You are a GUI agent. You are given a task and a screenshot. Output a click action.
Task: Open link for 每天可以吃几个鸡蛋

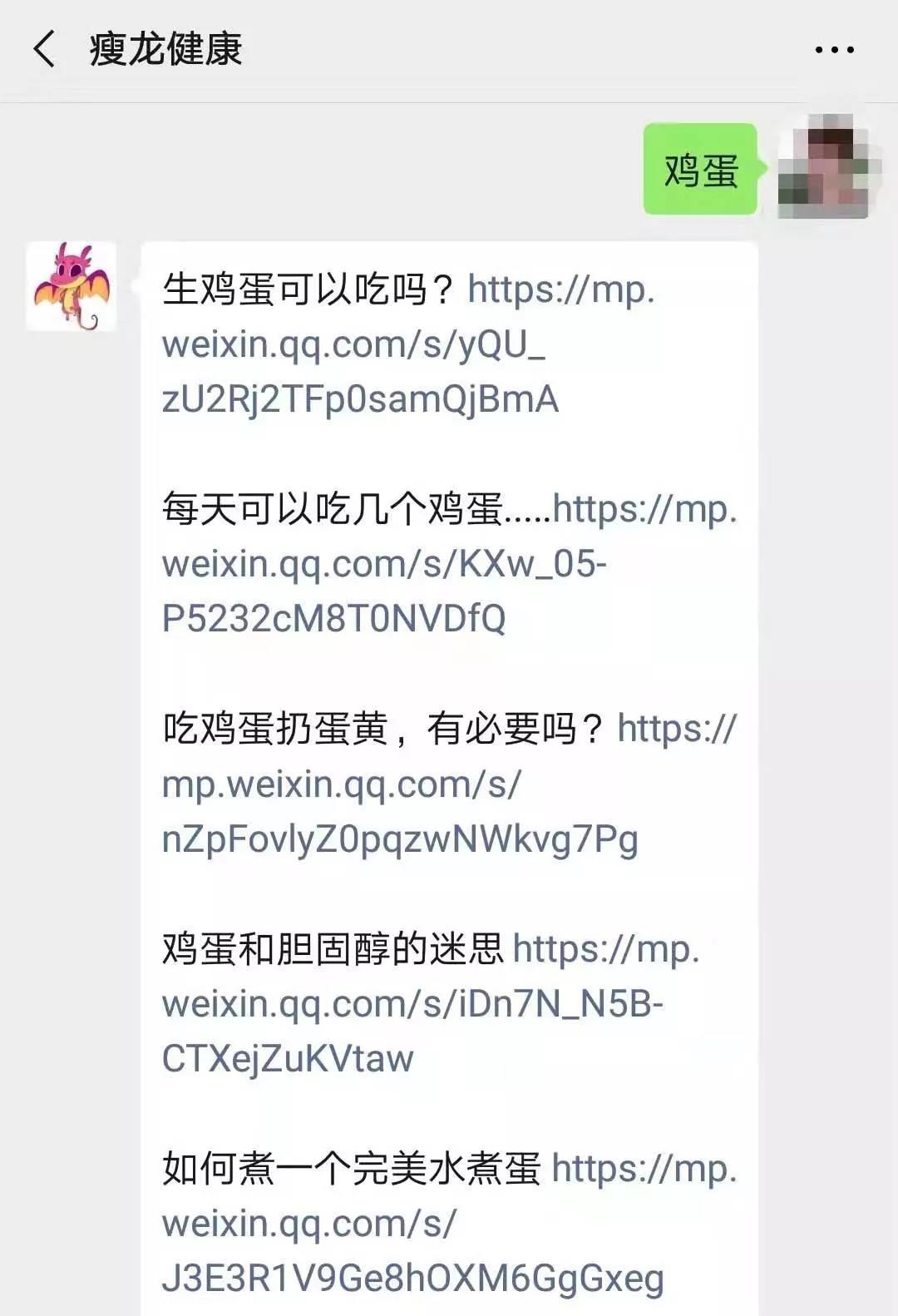click(382, 565)
